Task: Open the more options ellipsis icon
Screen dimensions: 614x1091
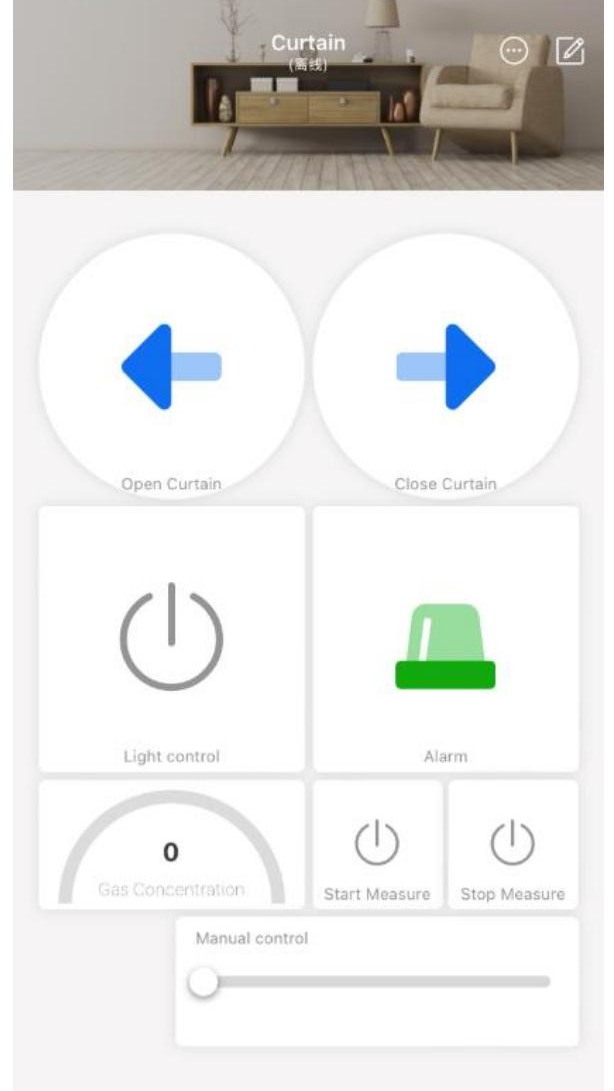Action: (514, 51)
